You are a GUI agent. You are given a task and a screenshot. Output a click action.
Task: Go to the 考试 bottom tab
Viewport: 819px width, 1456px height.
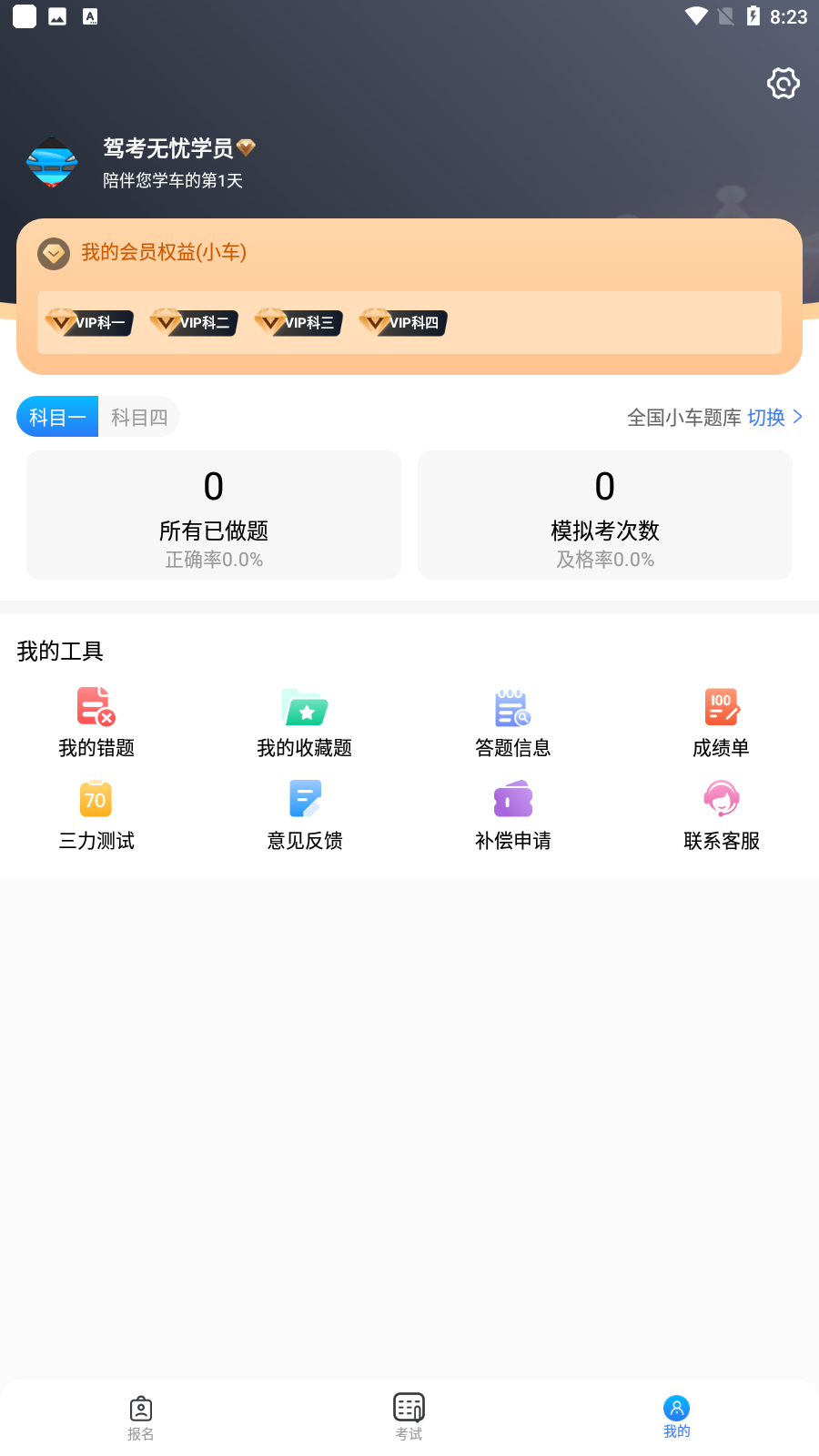pos(409,1418)
